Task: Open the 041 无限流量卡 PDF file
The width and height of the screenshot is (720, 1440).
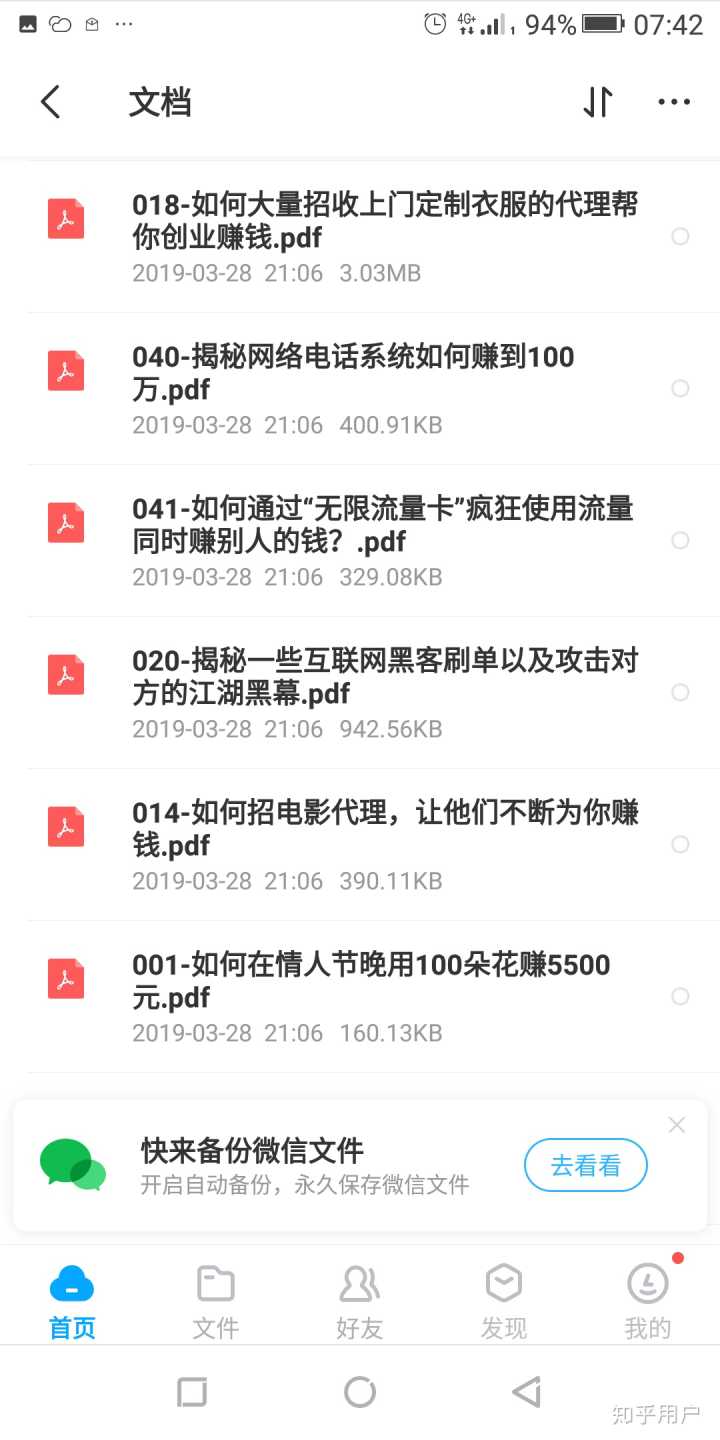Action: coord(383,540)
